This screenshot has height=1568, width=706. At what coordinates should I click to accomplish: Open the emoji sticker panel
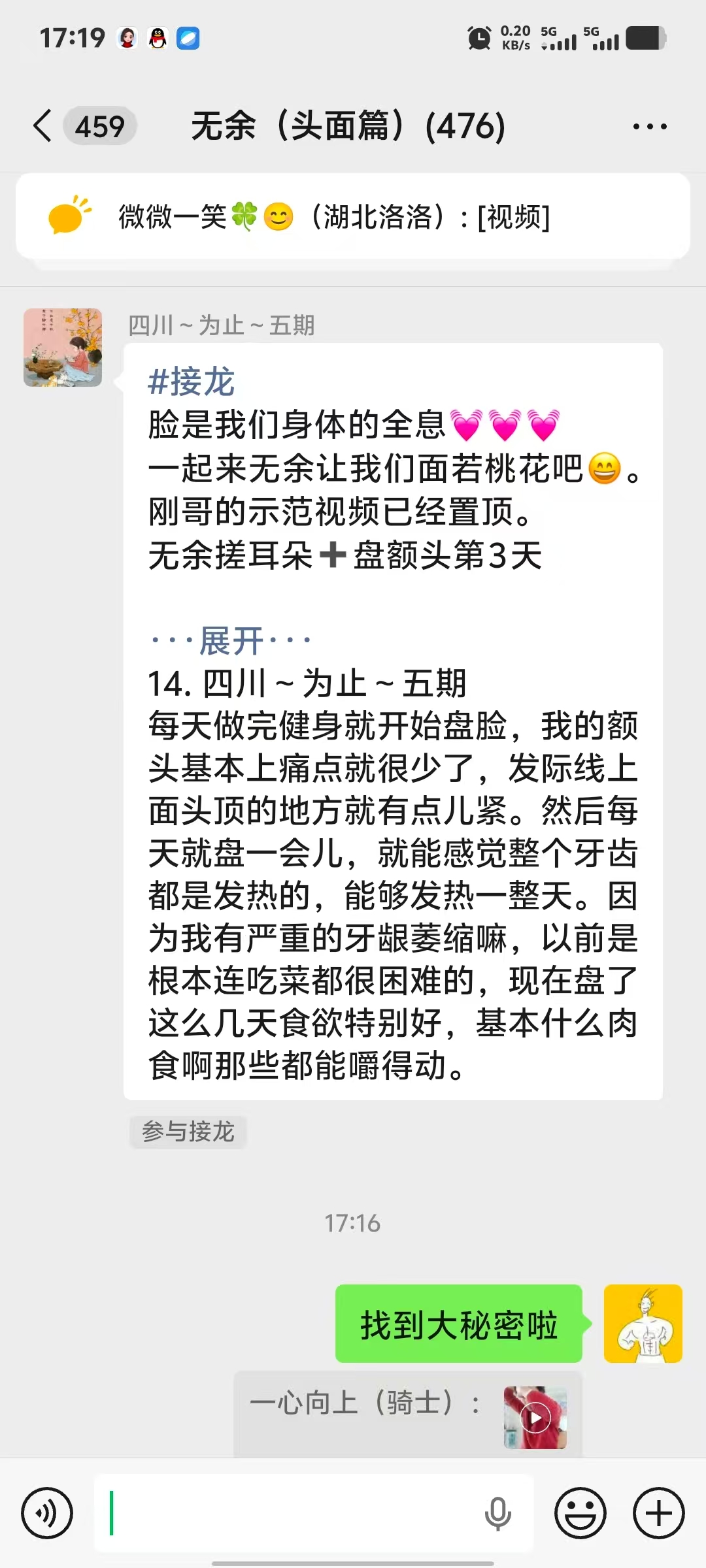(580, 1513)
